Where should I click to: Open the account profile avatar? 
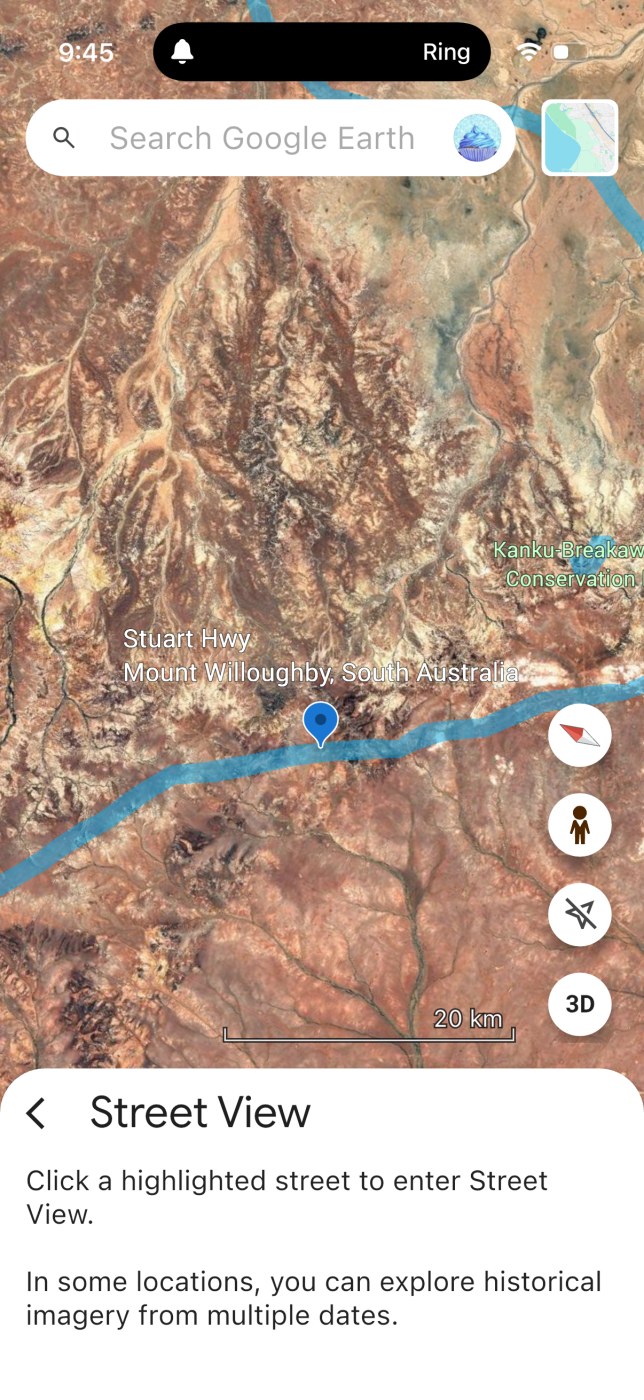click(x=477, y=138)
